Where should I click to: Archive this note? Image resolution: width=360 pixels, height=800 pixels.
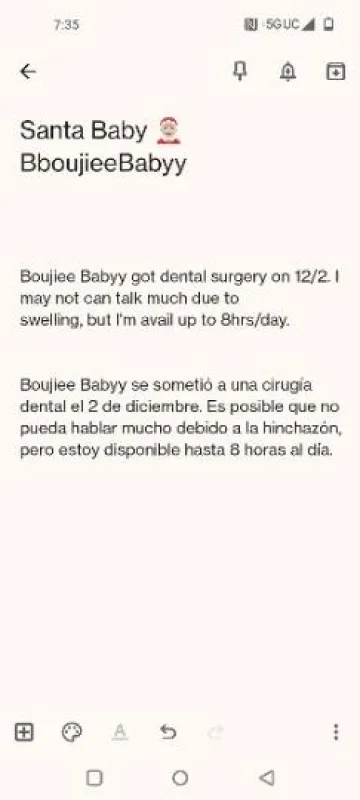pos(336,72)
